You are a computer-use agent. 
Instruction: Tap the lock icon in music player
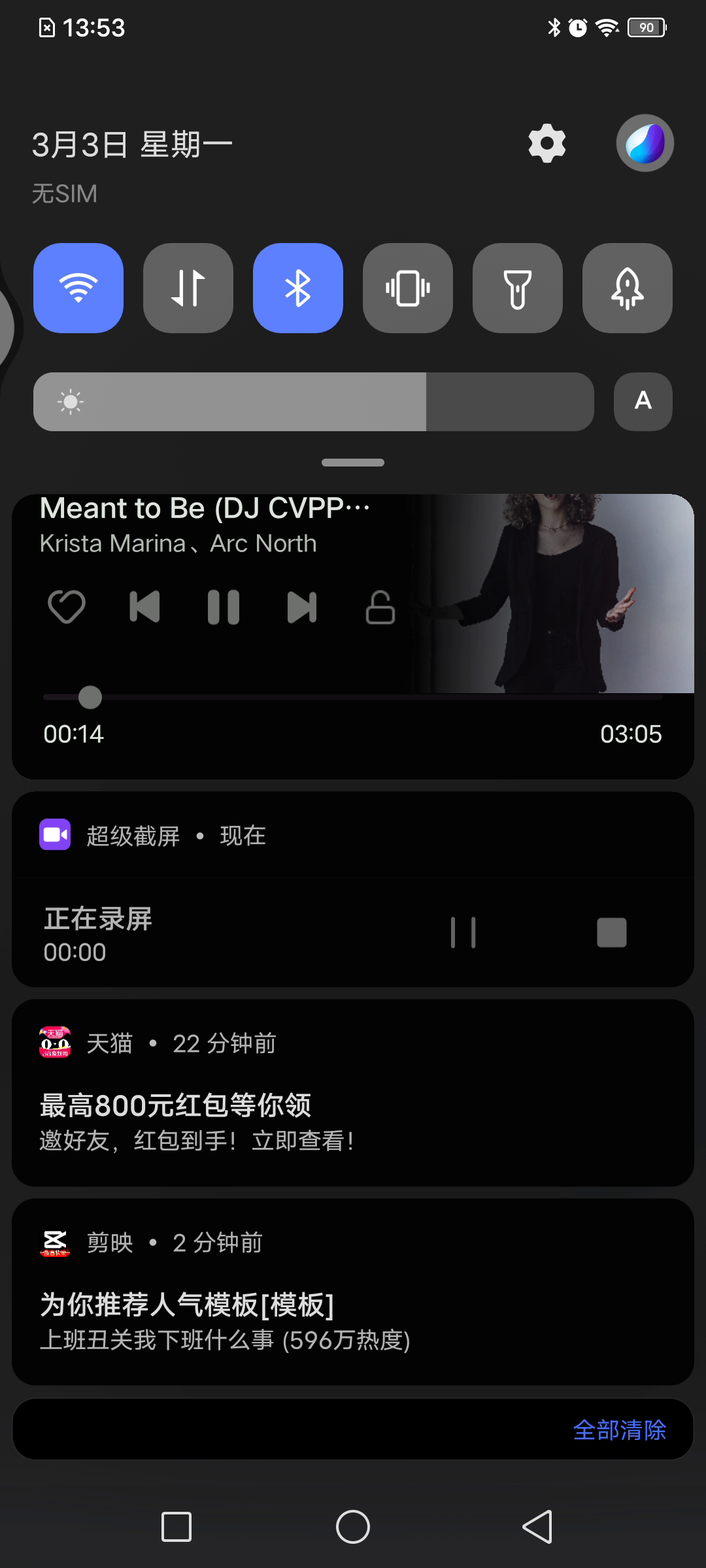point(380,608)
